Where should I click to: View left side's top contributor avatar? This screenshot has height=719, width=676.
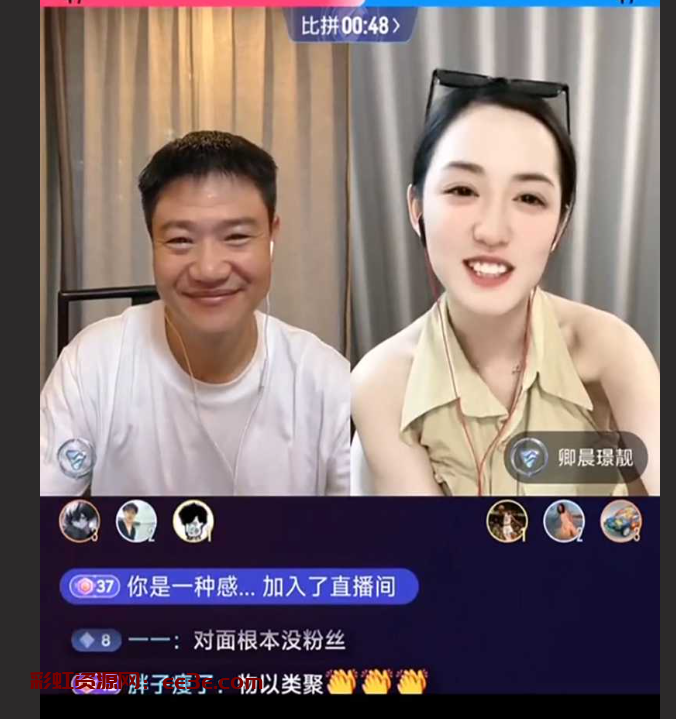pos(193,522)
